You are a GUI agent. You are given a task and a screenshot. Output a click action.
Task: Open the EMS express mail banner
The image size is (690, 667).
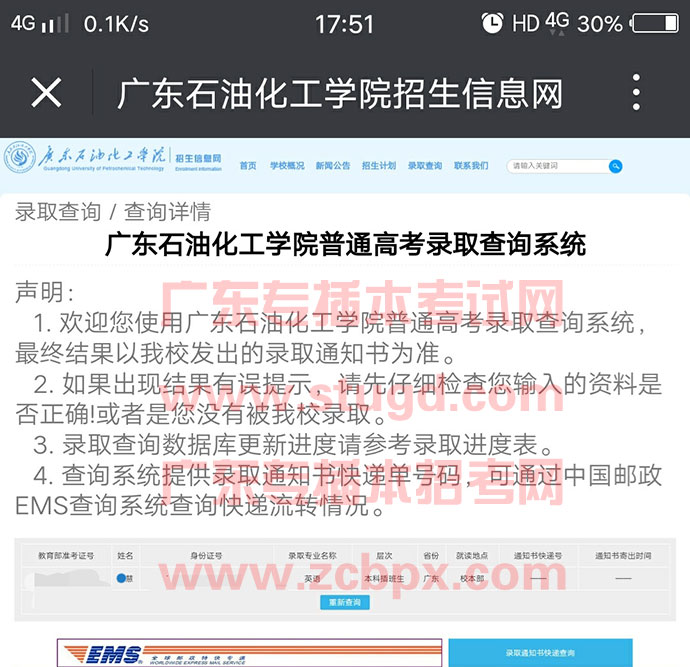click(x=248, y=653)
